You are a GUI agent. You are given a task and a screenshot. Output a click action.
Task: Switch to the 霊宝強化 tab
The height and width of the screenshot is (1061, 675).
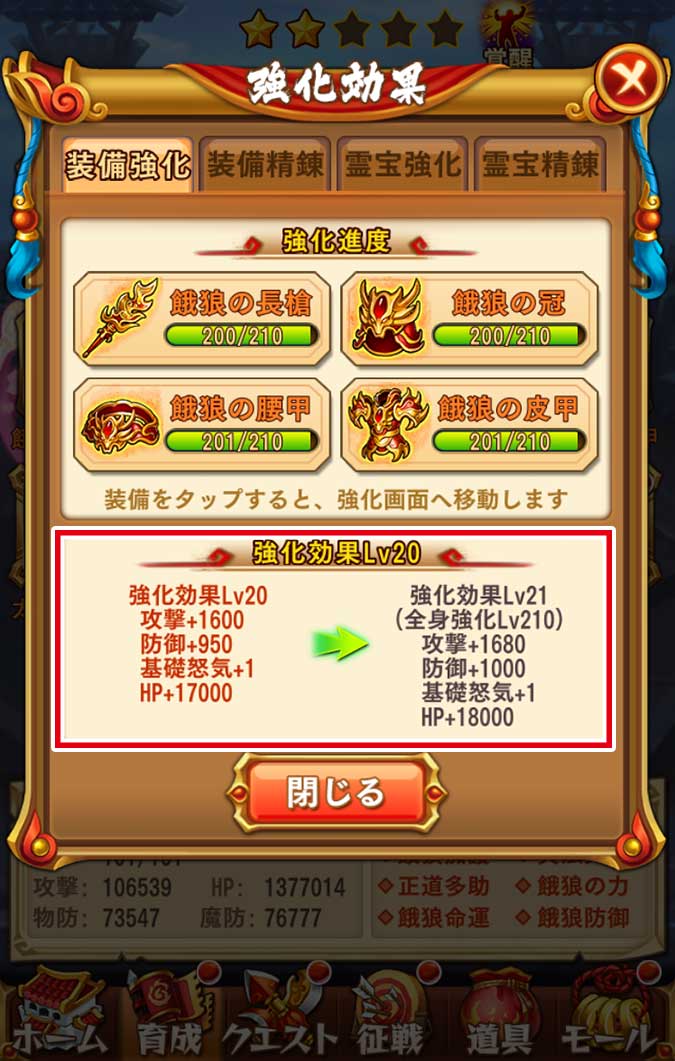[402, 165]
